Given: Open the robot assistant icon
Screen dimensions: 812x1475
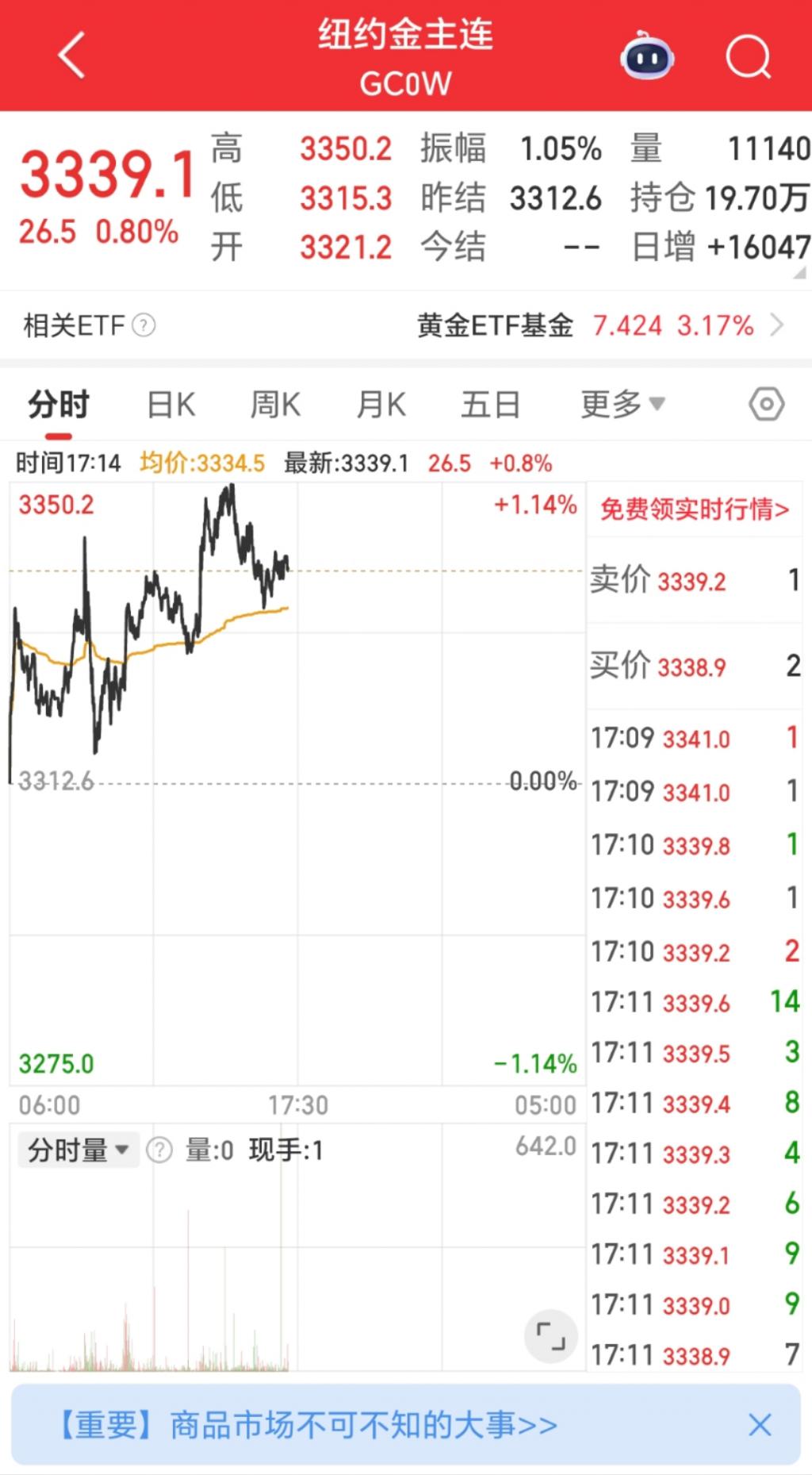Looking at the screenshot, I should pos(647,56).
